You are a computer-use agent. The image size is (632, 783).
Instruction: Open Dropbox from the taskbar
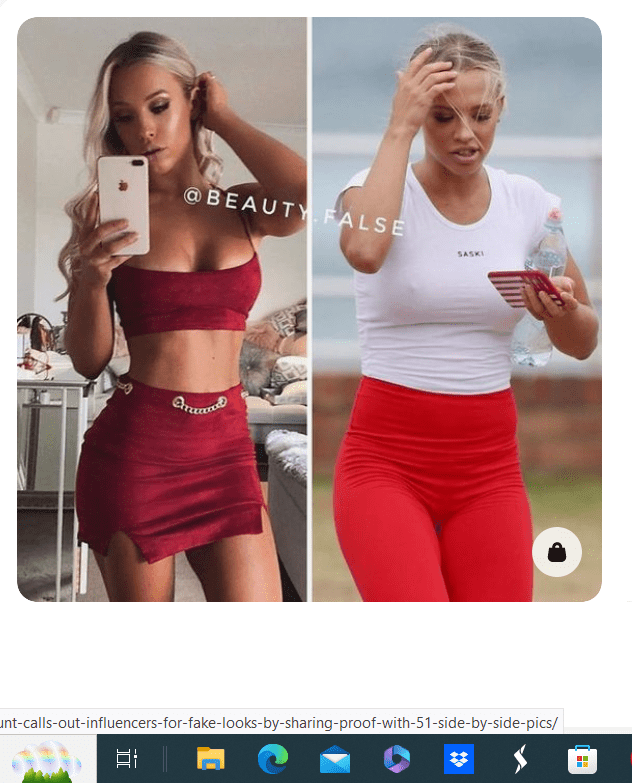(x=459, y=759)
